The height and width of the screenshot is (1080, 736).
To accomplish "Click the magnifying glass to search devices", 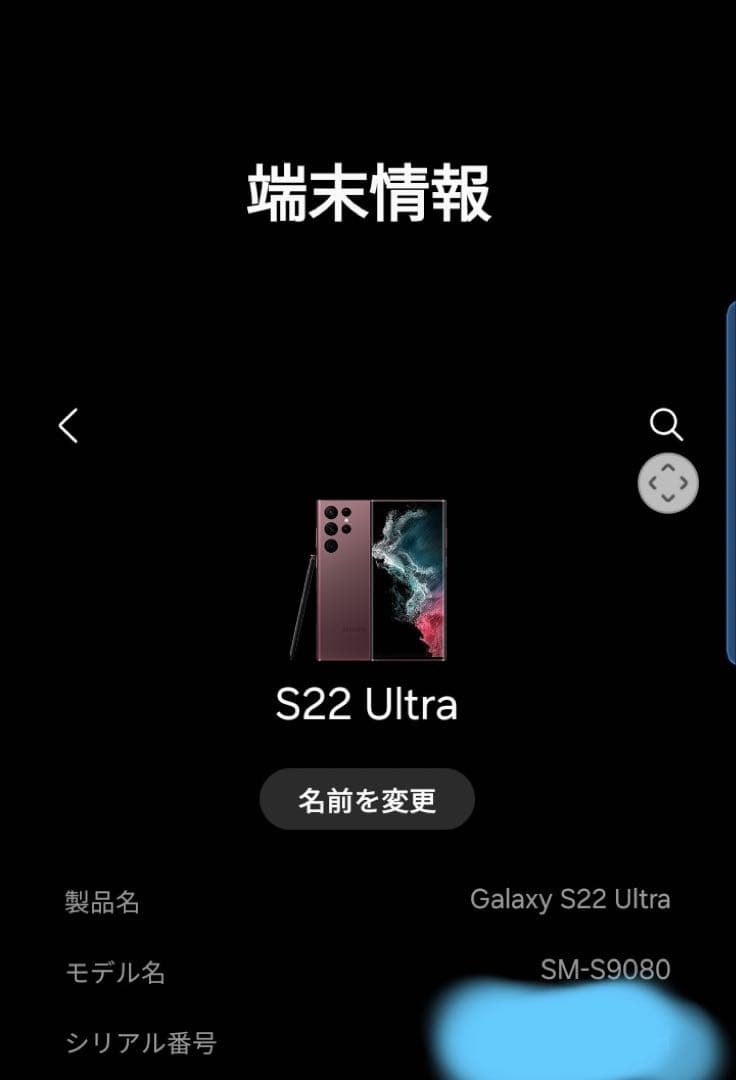I will pyautogui.click(x=665, y=426).
